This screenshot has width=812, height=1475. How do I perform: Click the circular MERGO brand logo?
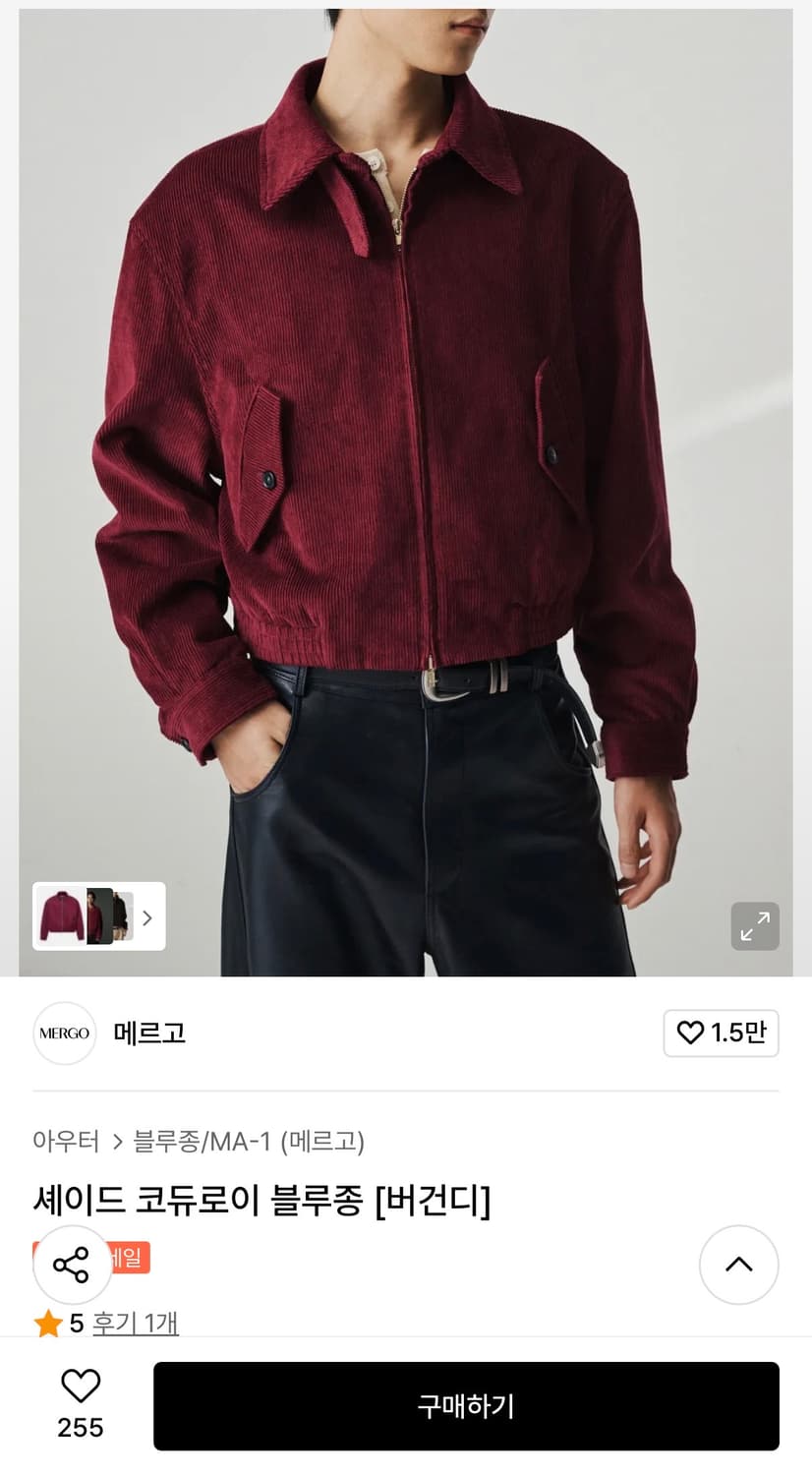point(64,1033)
